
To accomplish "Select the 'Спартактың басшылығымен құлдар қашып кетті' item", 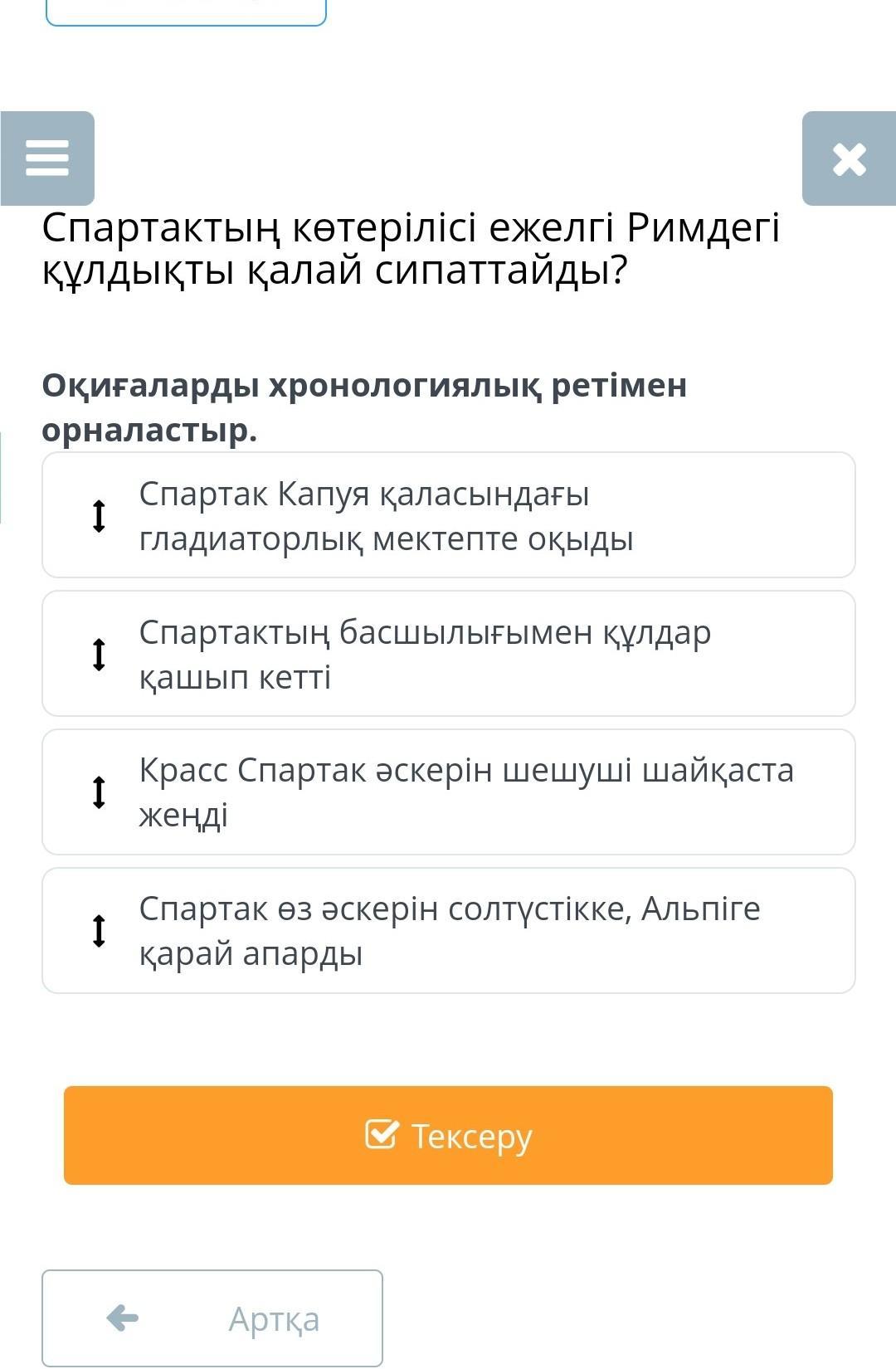I will pyautogui.click(x=448, y=654).
